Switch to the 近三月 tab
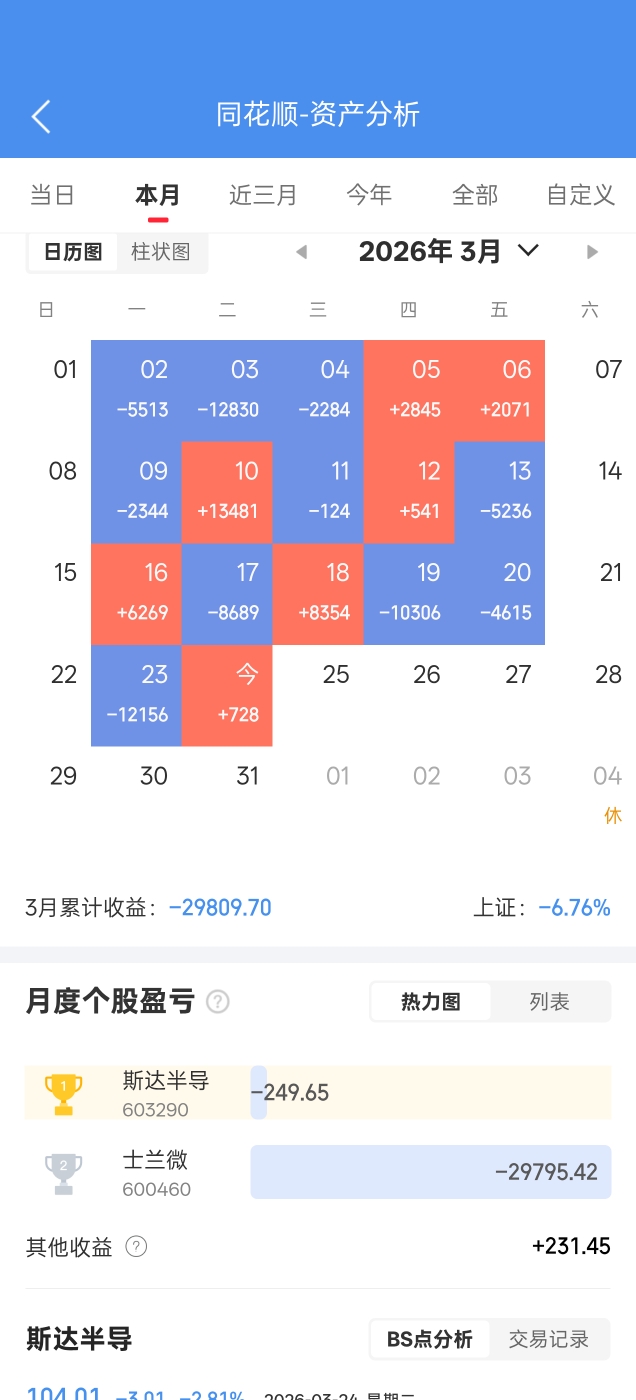Screen dimensions: 636x1400 click(x=263, y=195)
